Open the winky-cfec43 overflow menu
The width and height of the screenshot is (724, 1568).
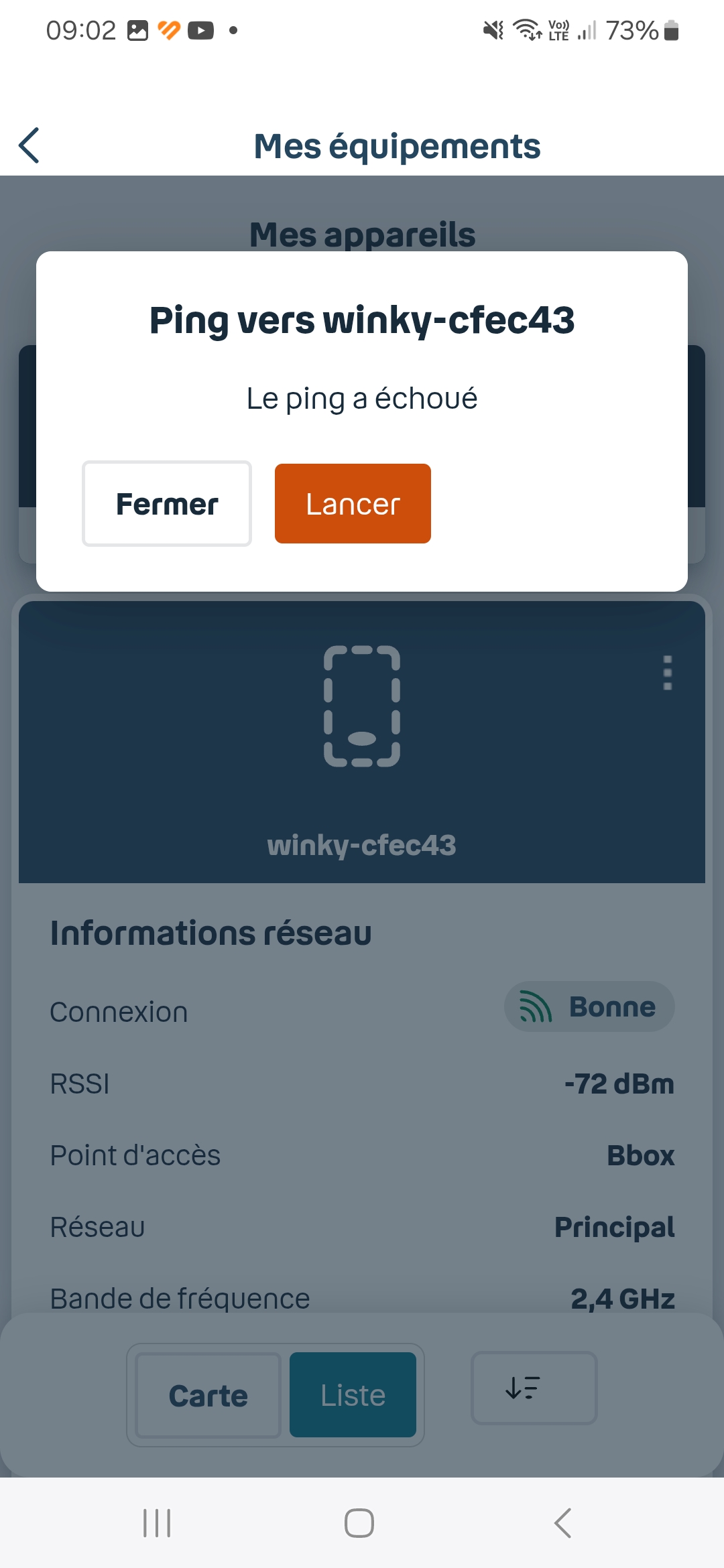[667, 673]
